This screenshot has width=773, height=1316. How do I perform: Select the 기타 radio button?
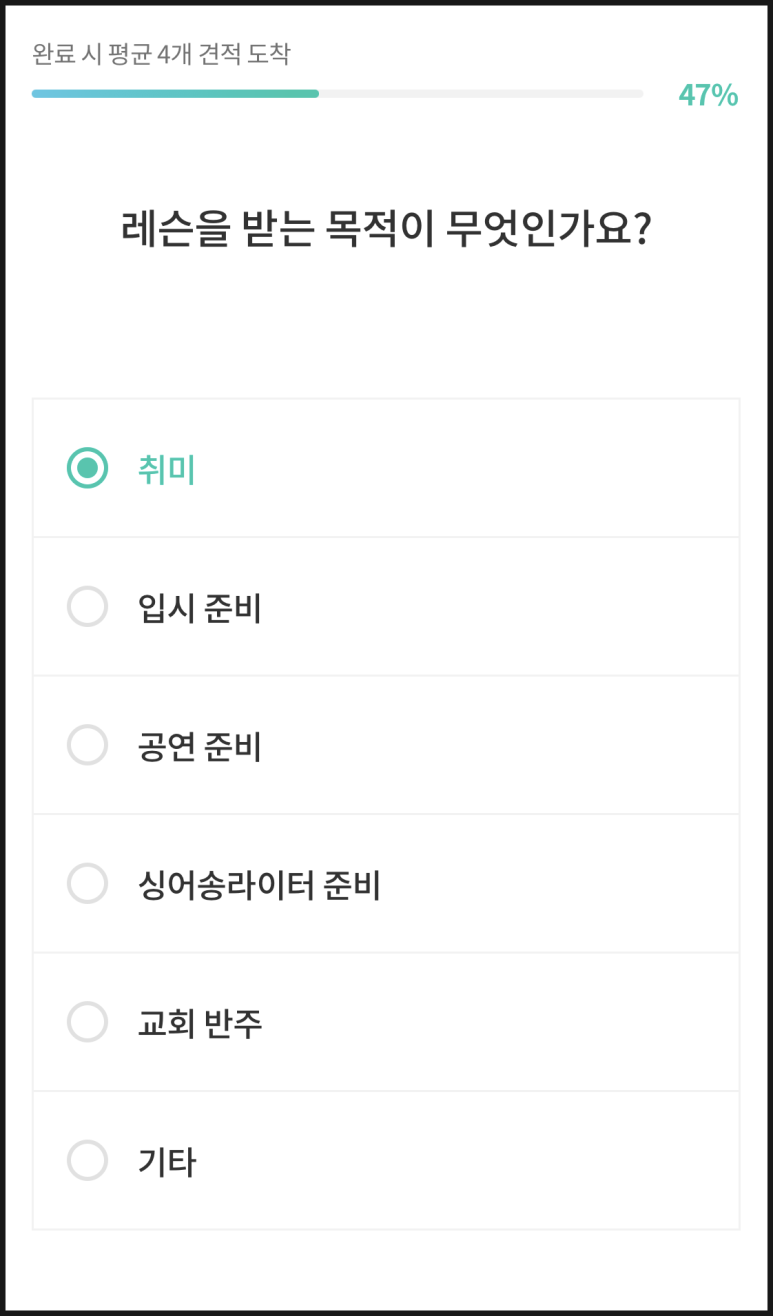(x=87, y=1161)
